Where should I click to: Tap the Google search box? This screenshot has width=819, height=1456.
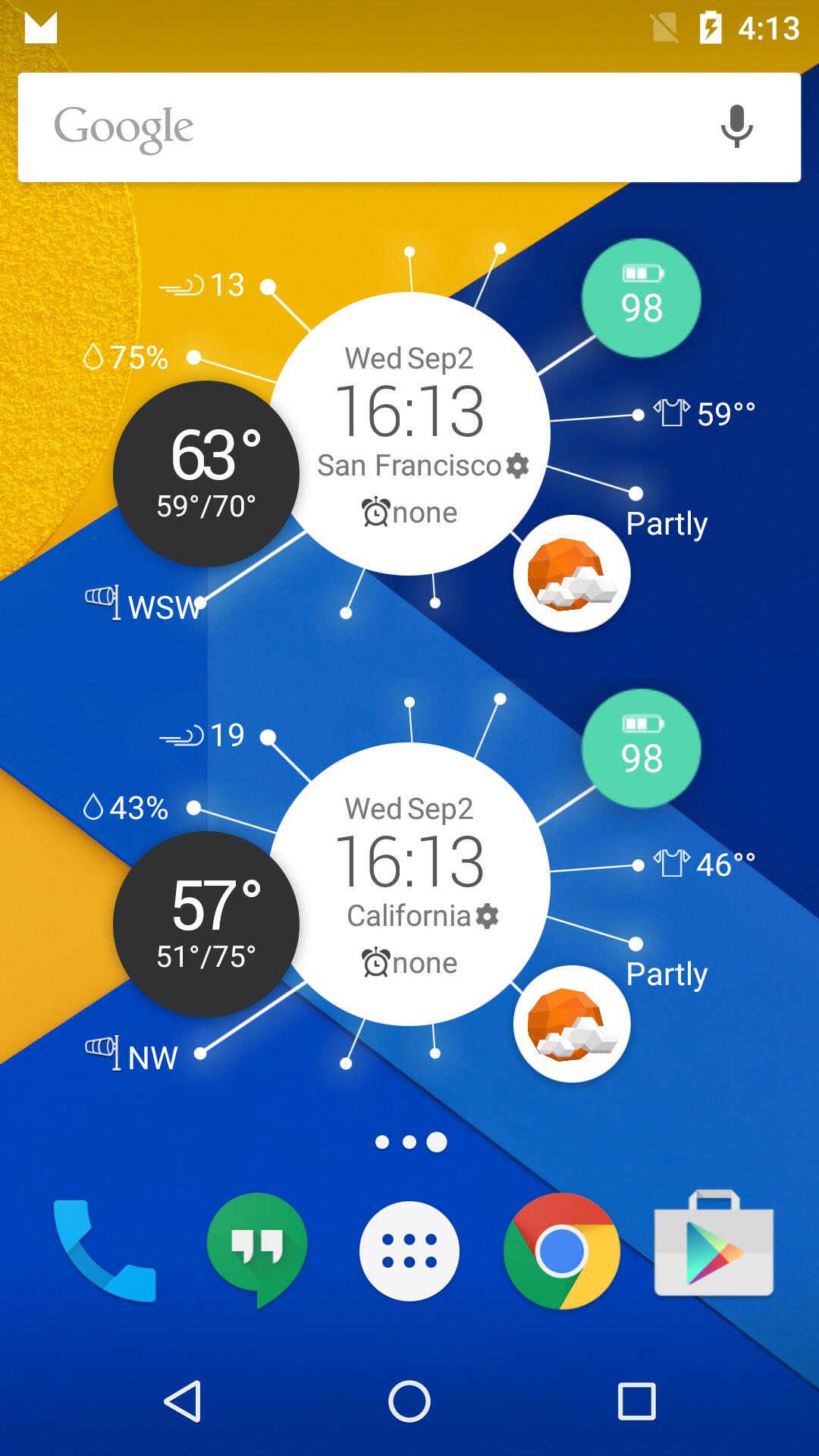[364, 127]
